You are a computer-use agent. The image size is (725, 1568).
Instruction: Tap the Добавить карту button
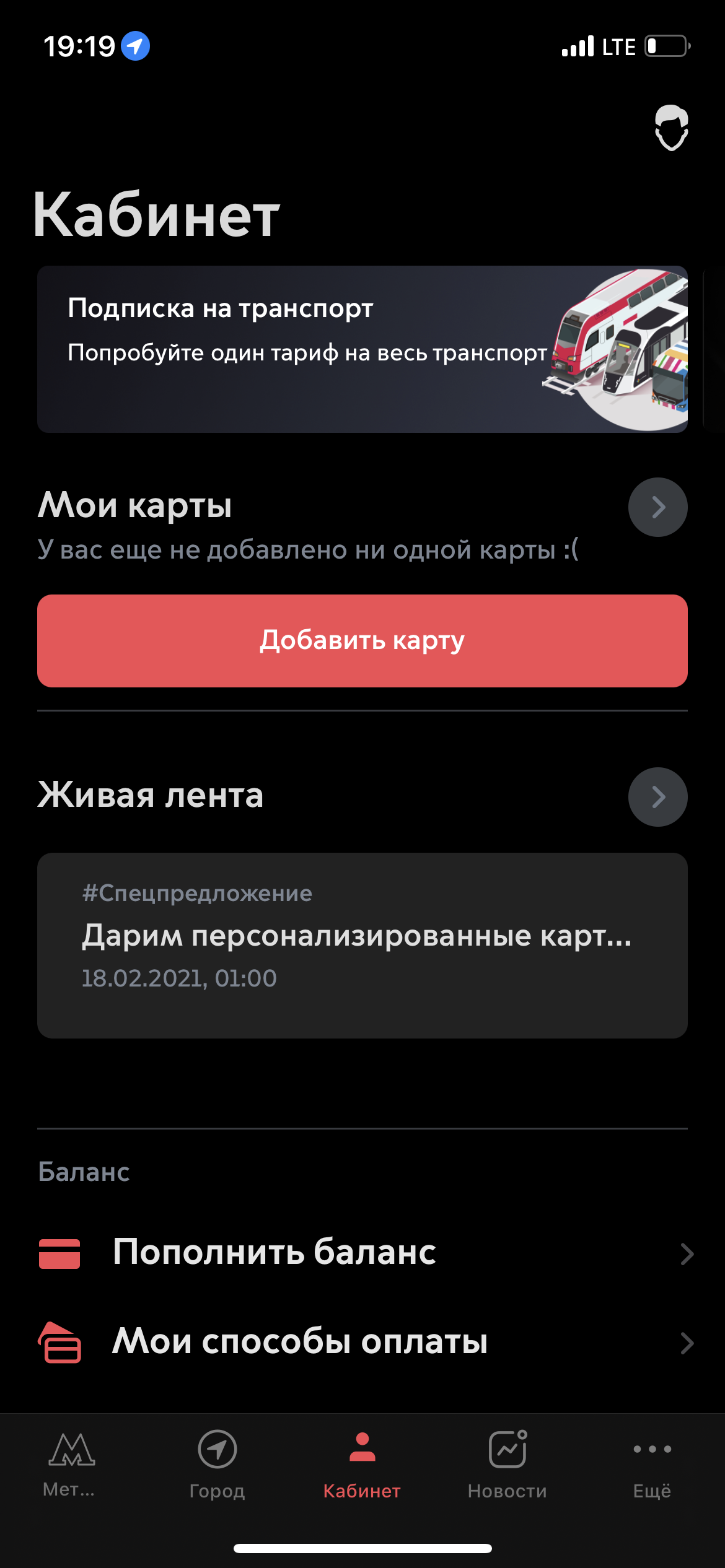point(362,641)
